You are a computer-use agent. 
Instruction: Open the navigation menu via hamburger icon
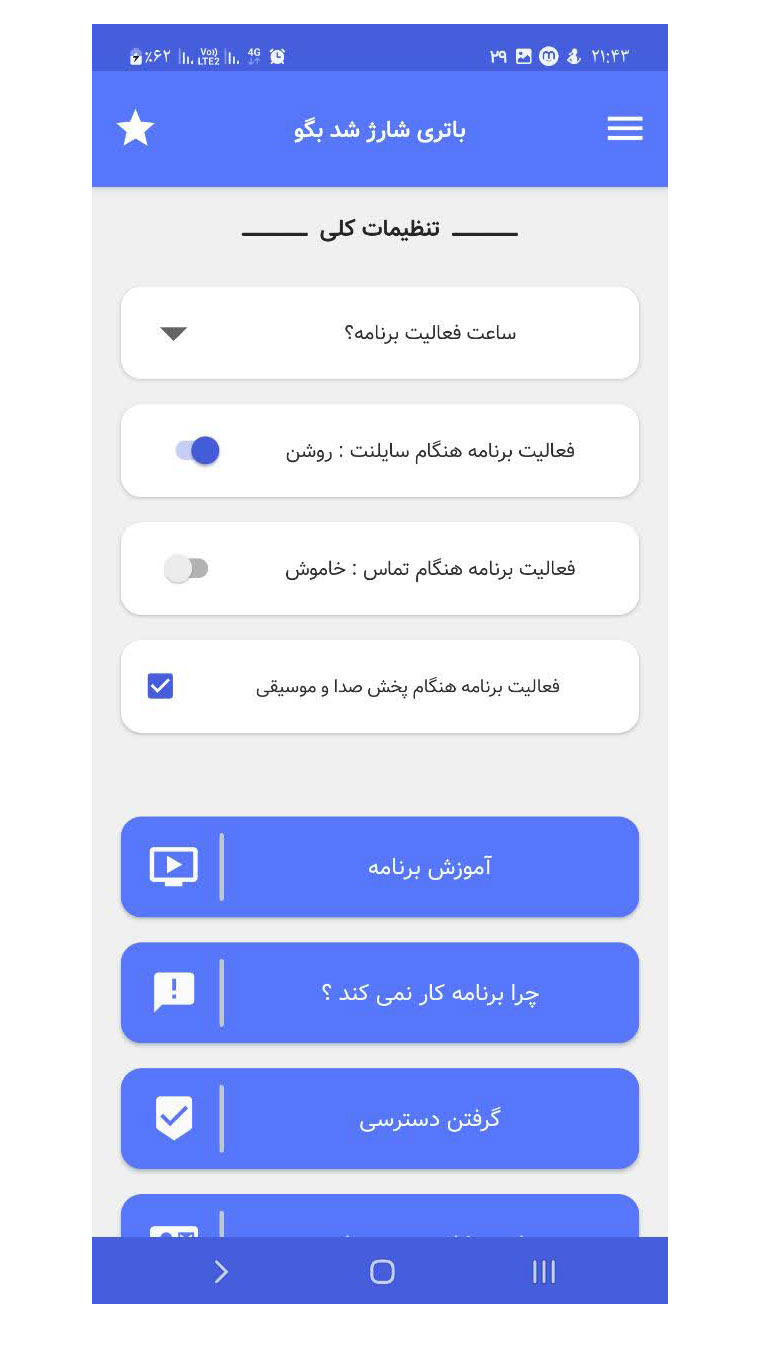pos(625,128)
